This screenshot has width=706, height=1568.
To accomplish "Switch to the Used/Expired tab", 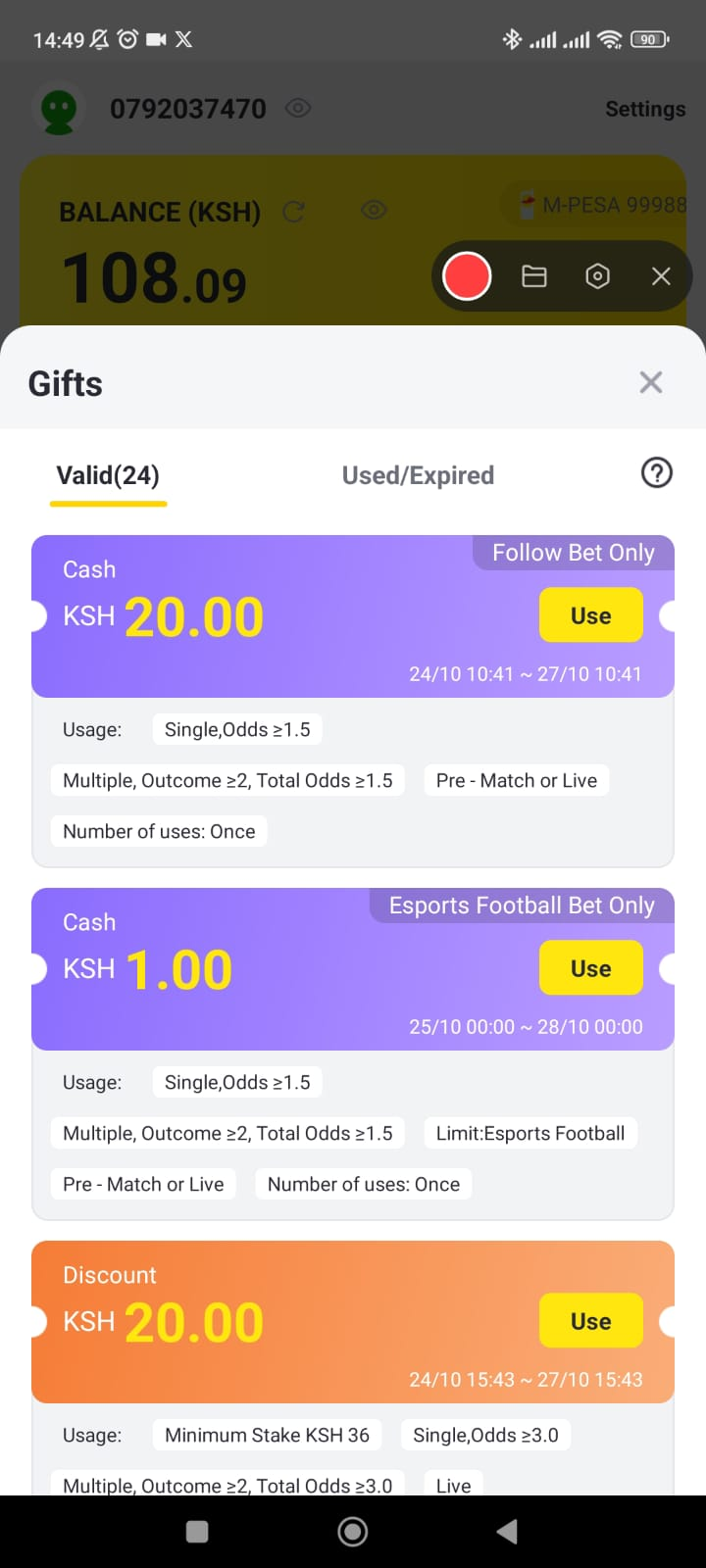I will tap(418, 475).
